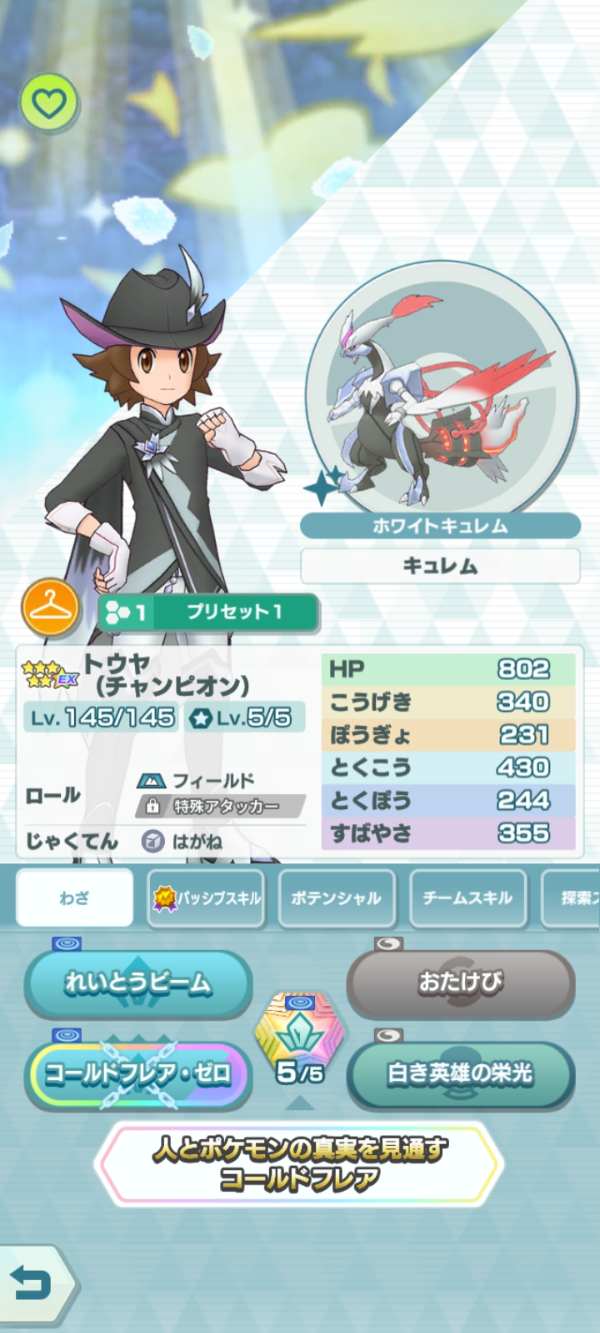This screenshot has width=600, height=1333.
Task: View the おたけび move details
Action: 461,985
